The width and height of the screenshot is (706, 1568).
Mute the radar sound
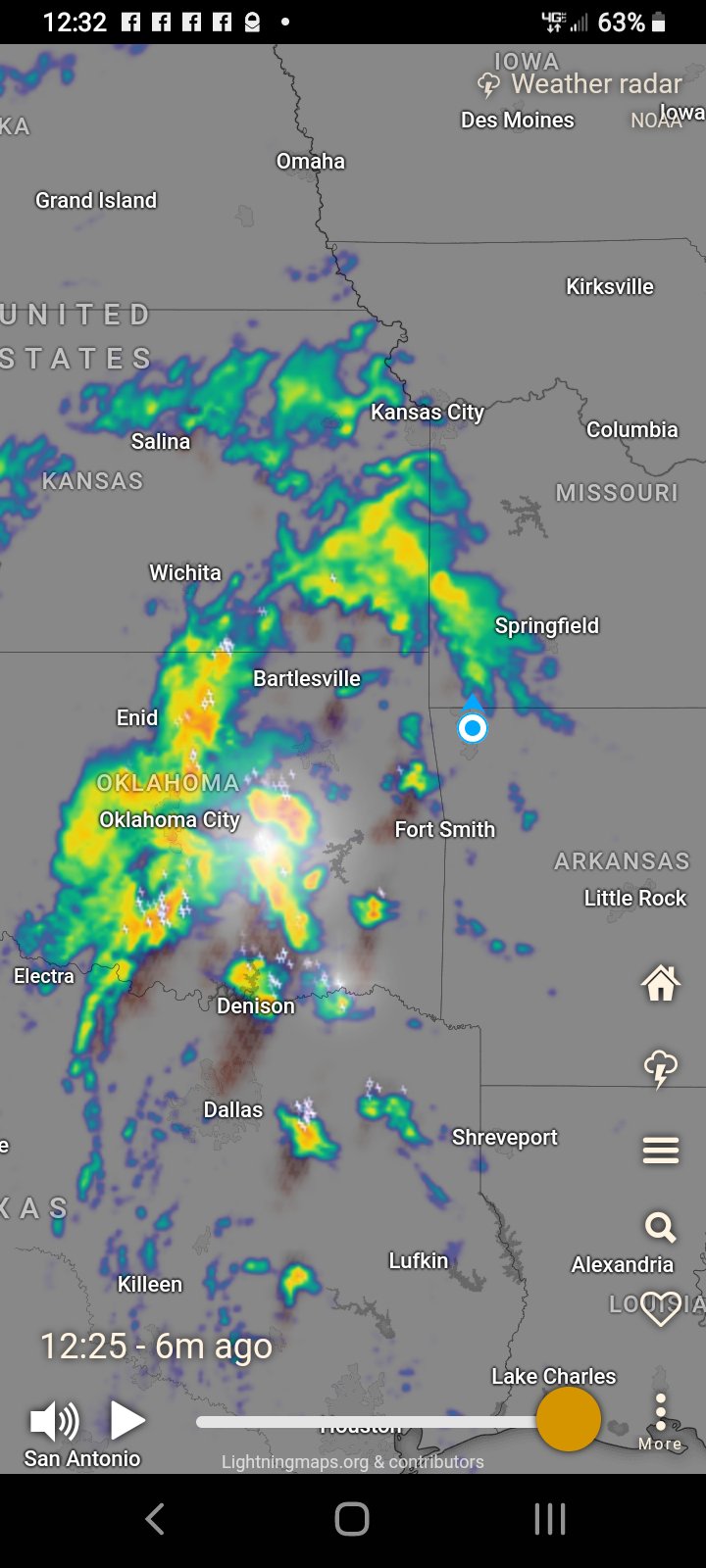(x=54, y=1420)
